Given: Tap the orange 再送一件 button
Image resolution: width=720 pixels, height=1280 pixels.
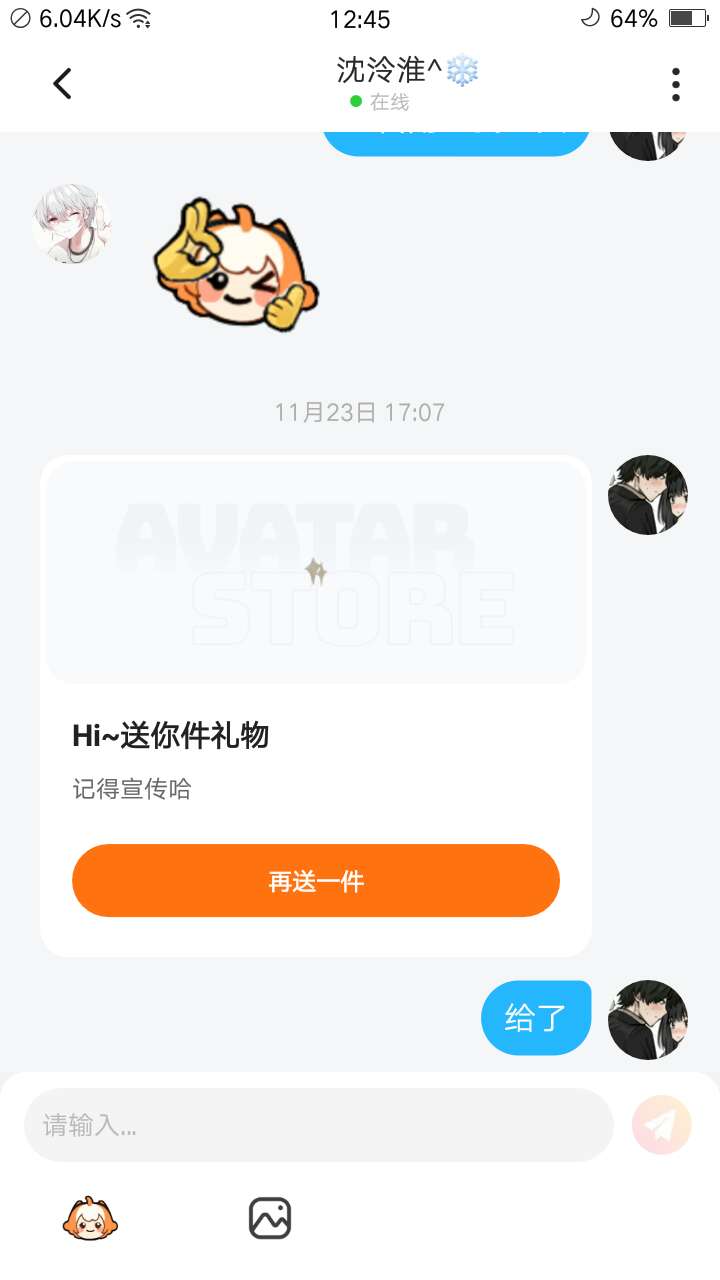Looking at the screenshot, I should 315,881.
